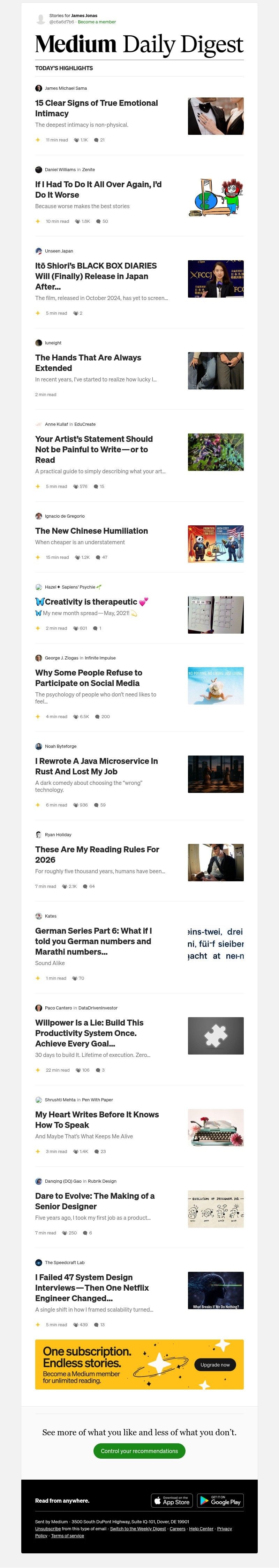Tap the Become a member link
Screen dimensions: 279x1568
(x=97, y=22)
